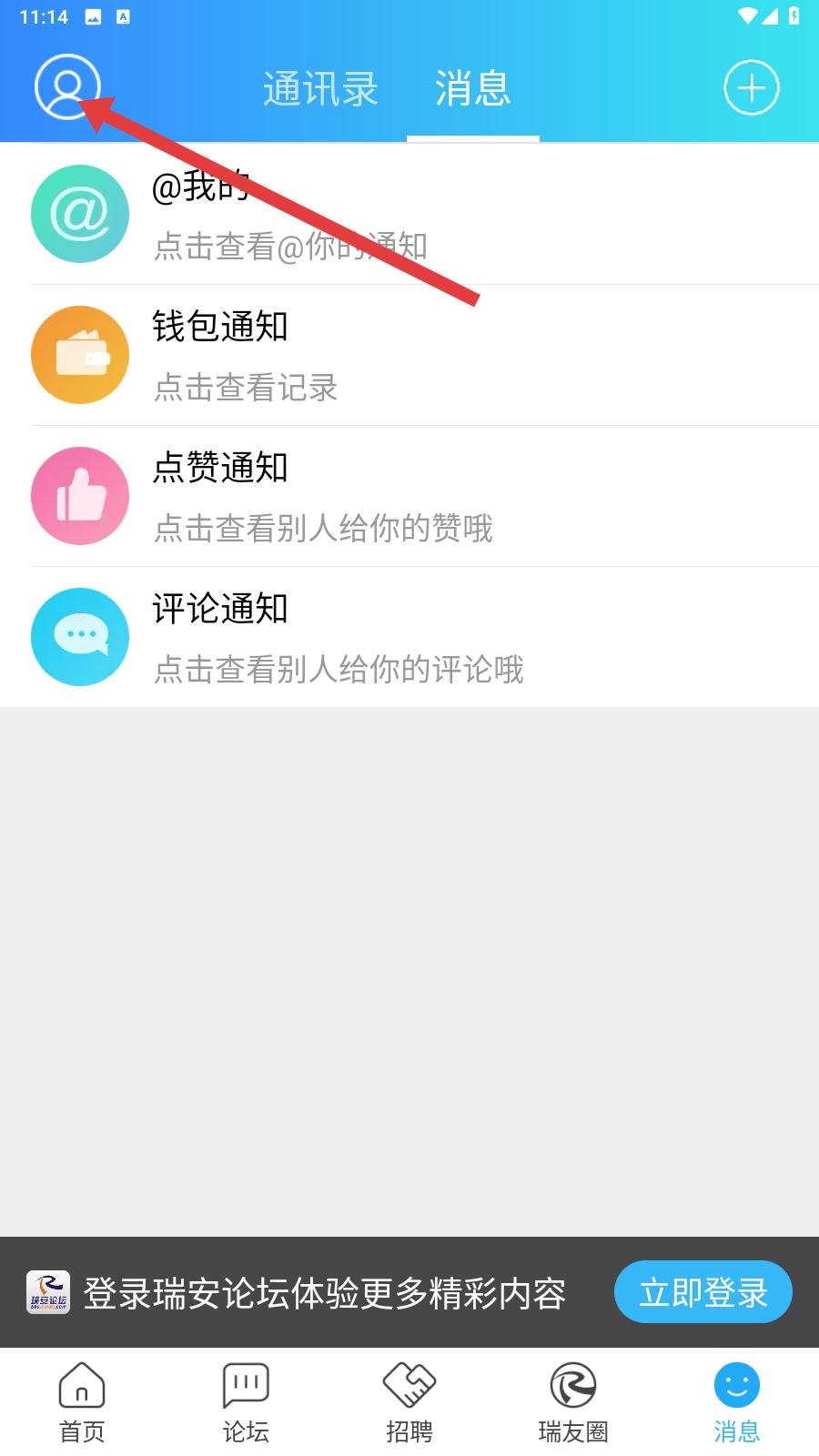Open 瑞友圈 in bottom navigation
The height and width of the screenshot is (1456, 819).
click(573, 1403)
